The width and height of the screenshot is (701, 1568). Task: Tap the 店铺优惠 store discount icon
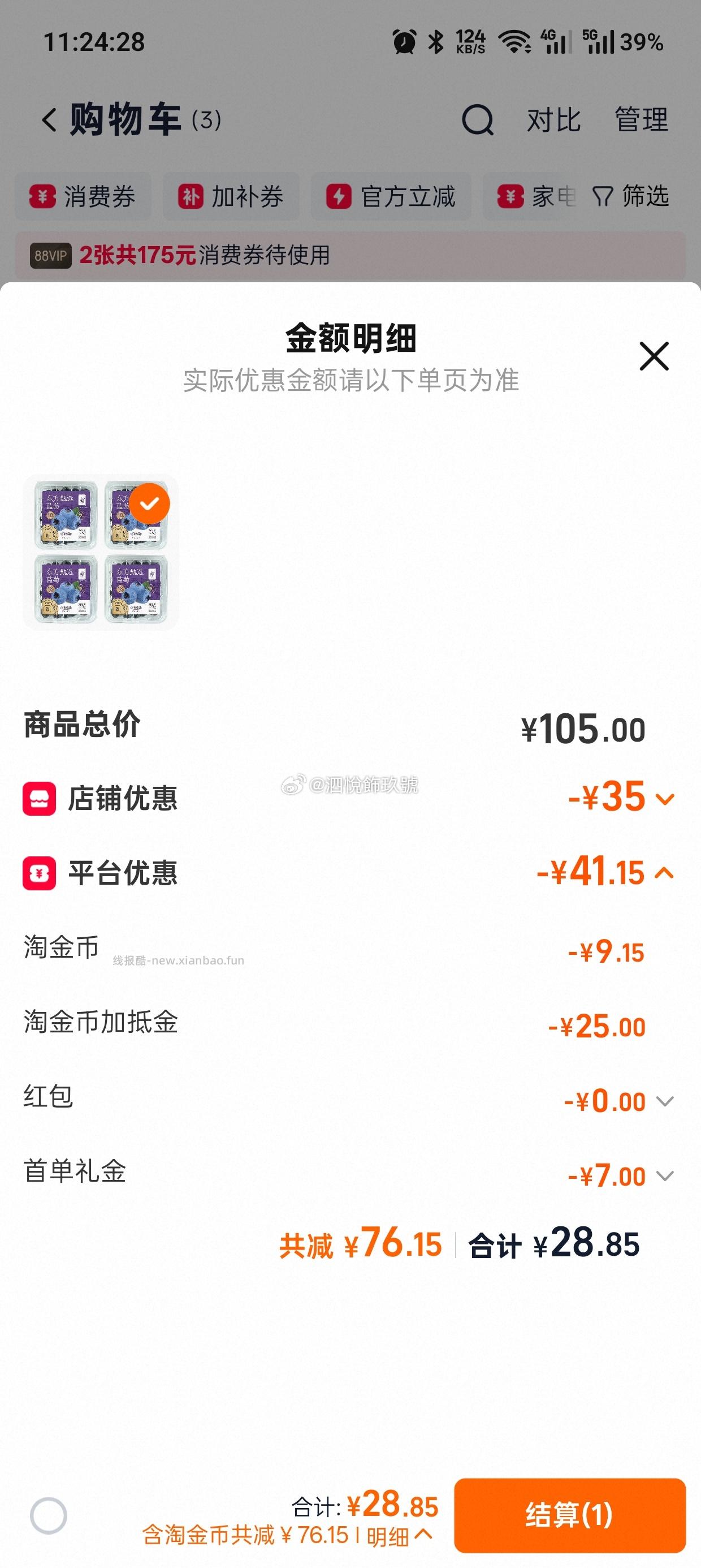40,799
